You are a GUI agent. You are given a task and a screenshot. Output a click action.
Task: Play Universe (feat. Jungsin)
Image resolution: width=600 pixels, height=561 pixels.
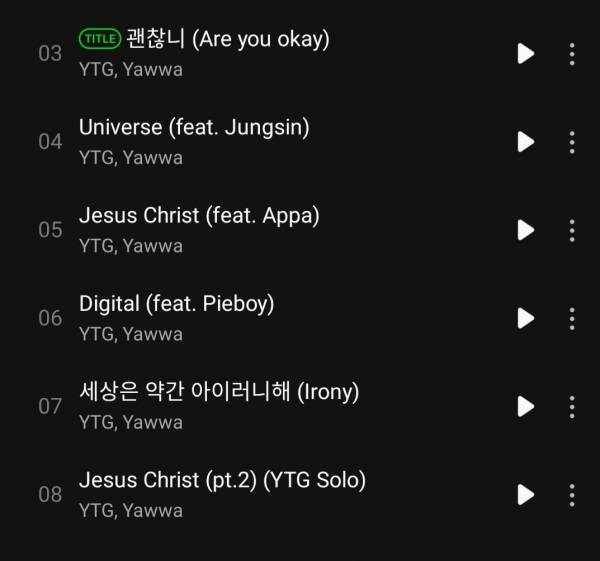tap(525, 142)
